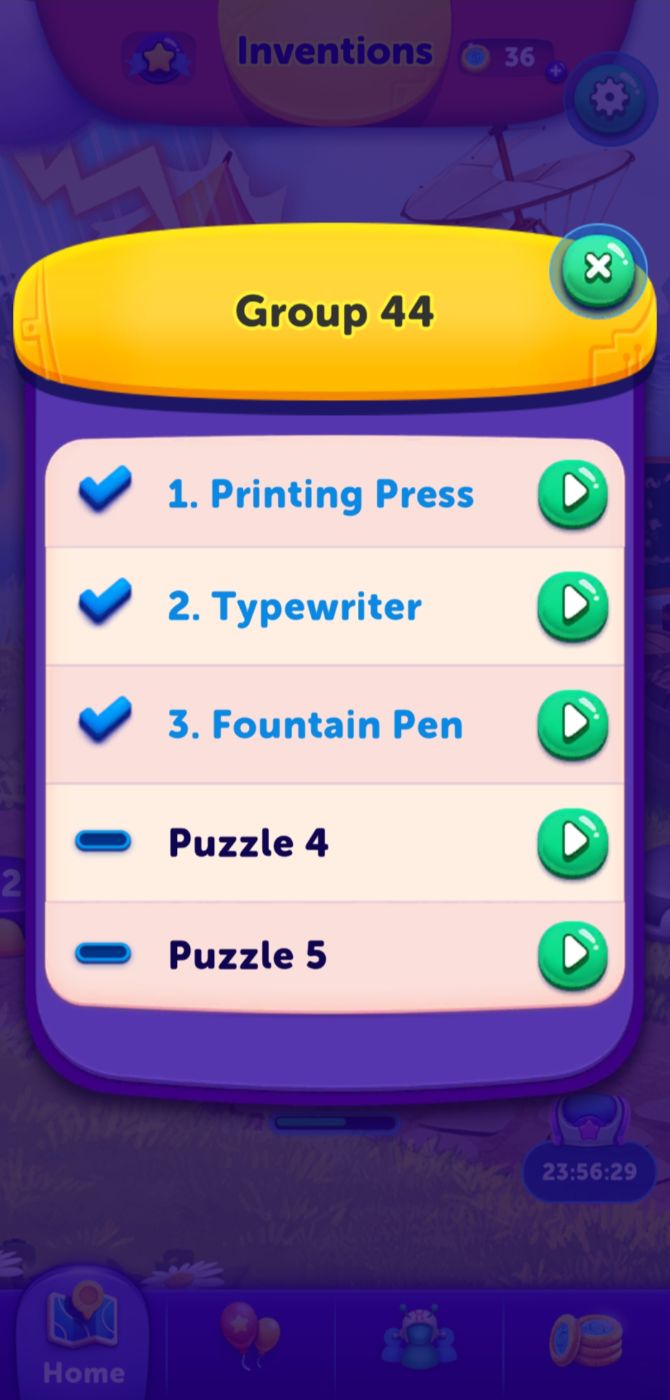Play the Printing Press puzzle

pyautogui.click(x=573, y=493)
